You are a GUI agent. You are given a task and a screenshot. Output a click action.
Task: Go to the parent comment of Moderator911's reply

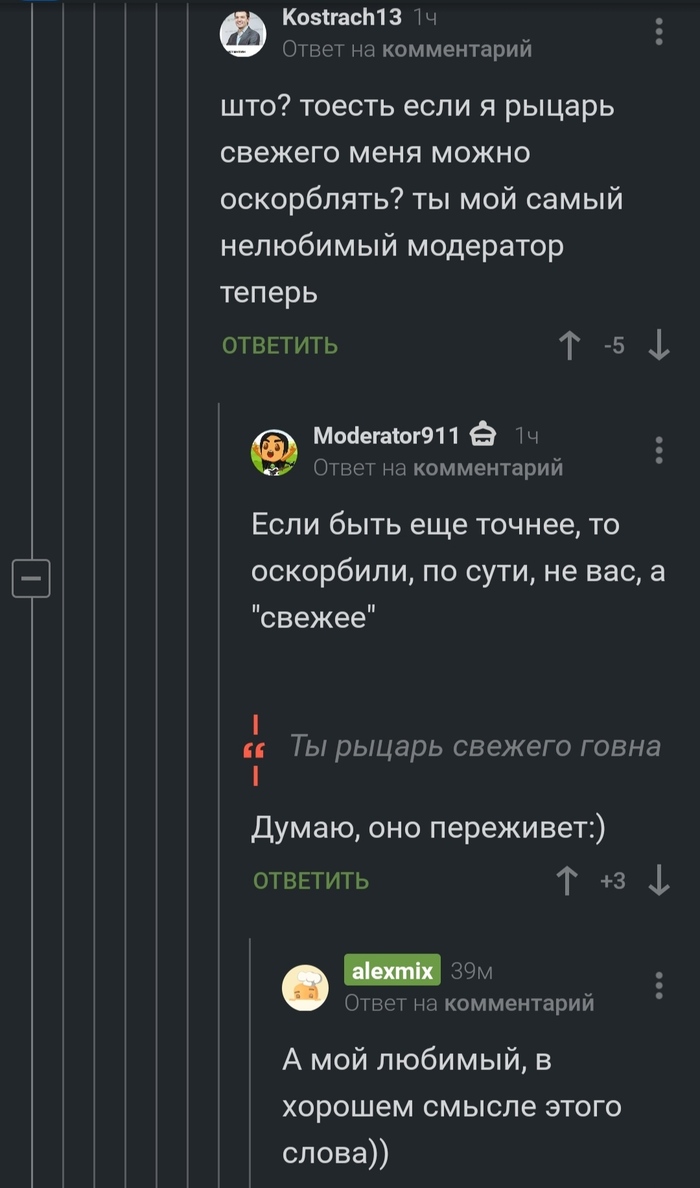pos(488,467)
